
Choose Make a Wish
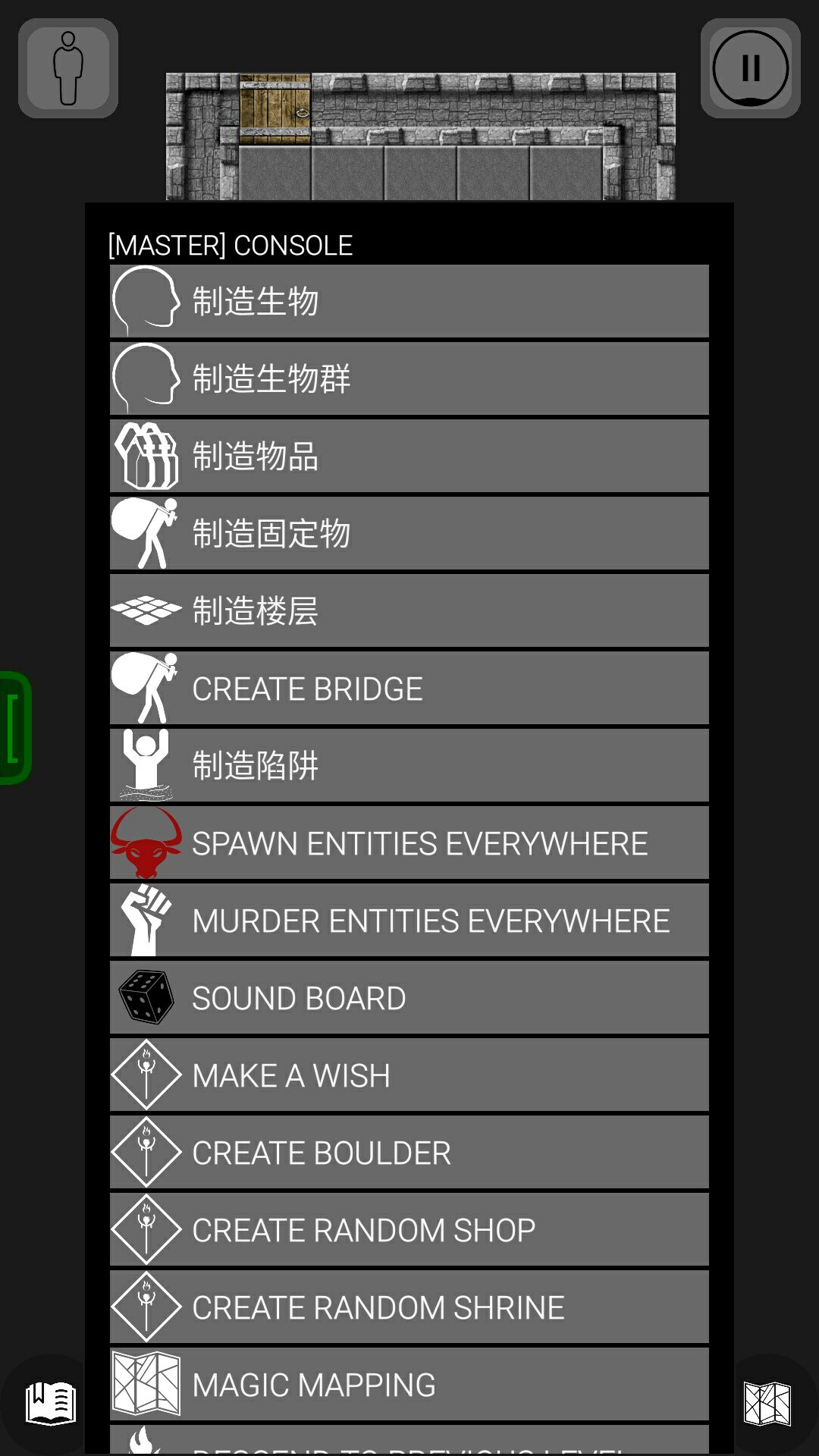(x=409, y=1075)
